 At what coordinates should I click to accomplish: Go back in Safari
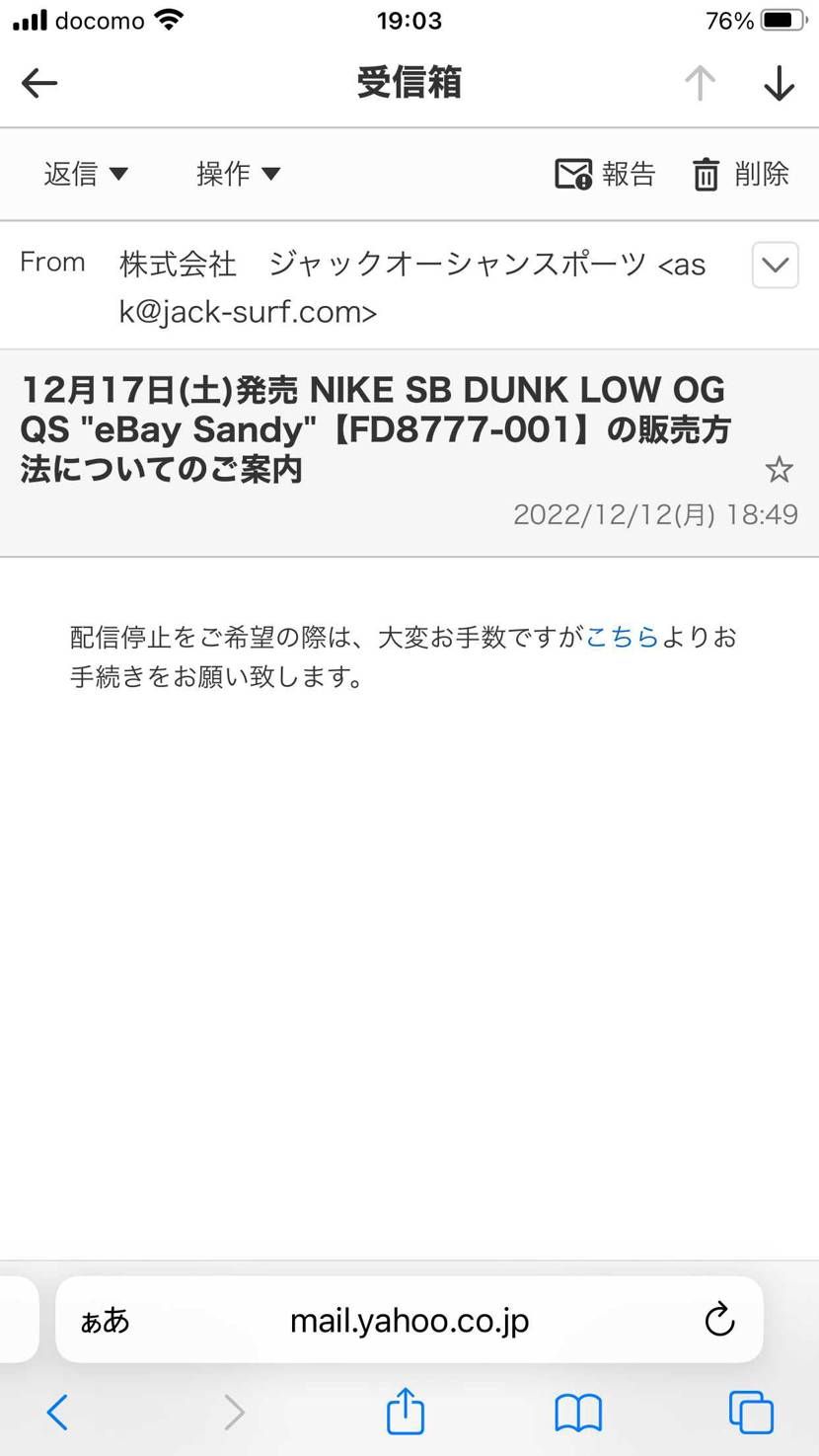tap(57, 1413)
